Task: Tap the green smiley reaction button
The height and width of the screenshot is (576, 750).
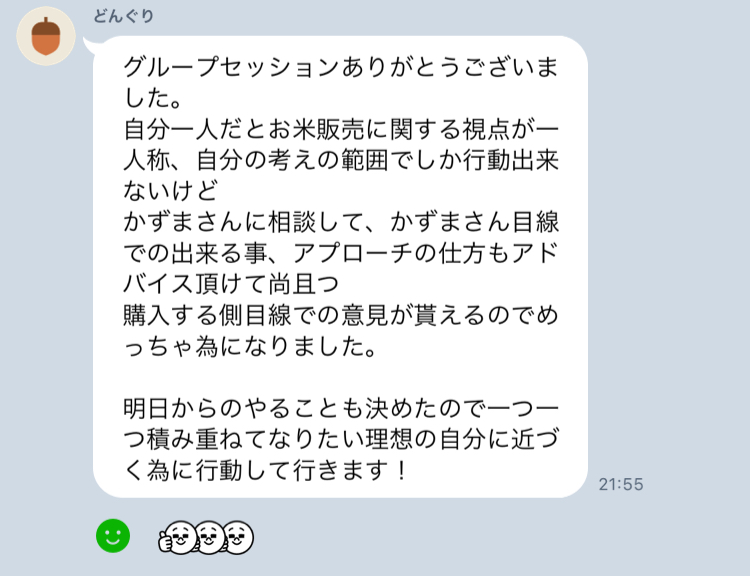Action: pos(113,537)
